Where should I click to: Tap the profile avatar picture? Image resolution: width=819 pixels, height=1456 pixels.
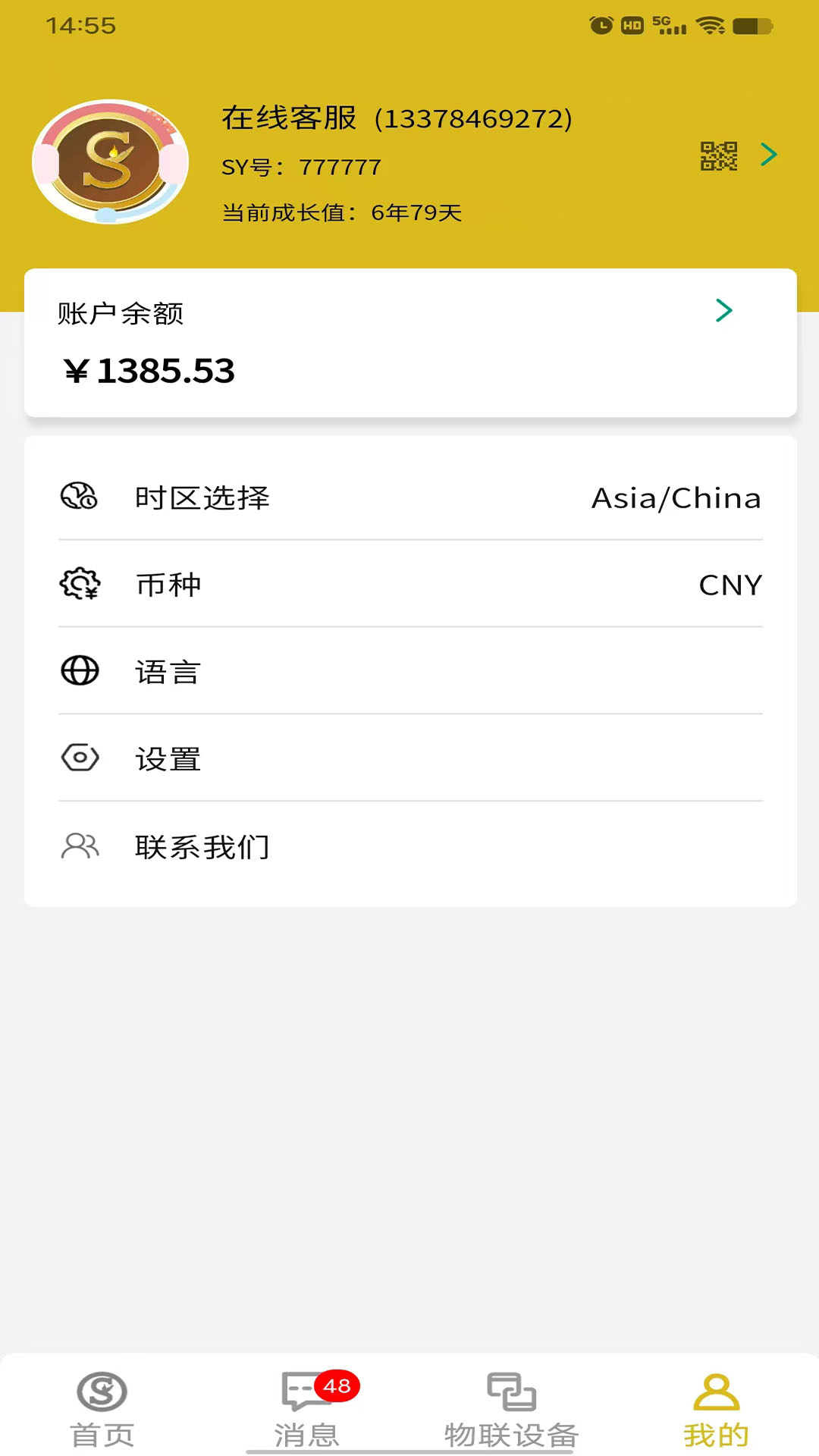pyautogui.click(x=111, y=162)
